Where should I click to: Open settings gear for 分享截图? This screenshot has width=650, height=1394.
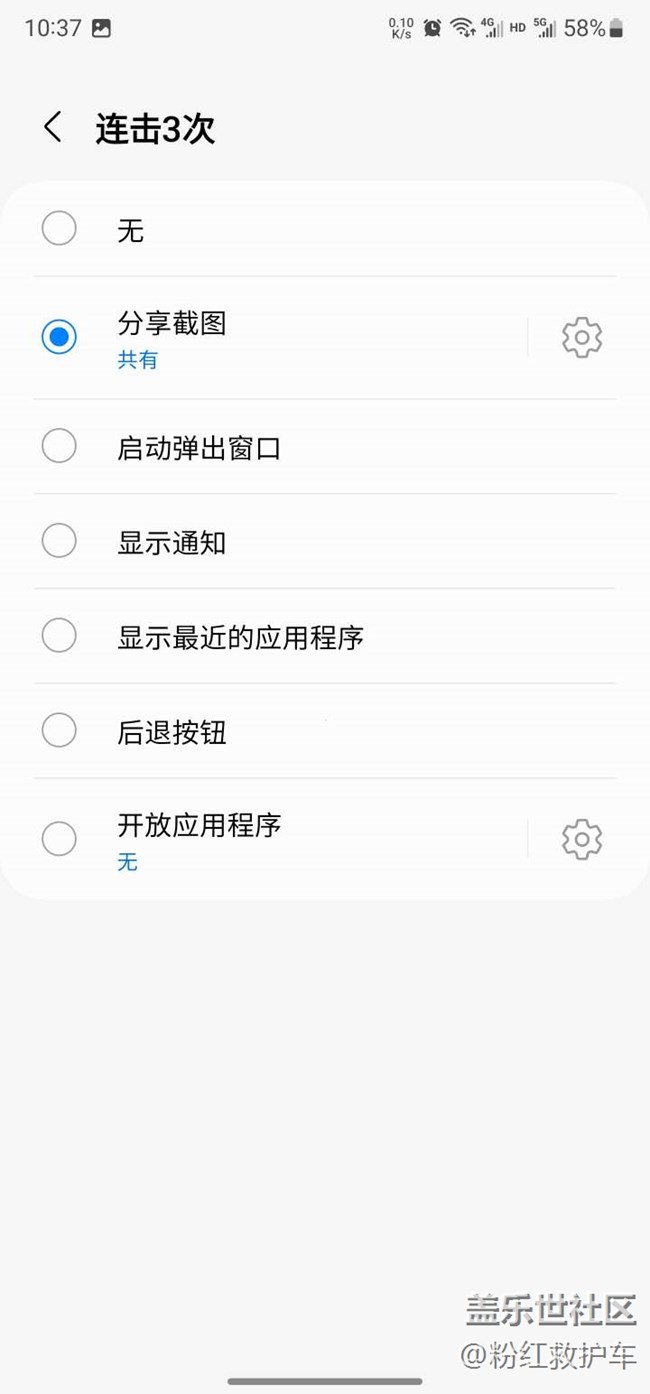pyautogui.click(x=581, y=338)
